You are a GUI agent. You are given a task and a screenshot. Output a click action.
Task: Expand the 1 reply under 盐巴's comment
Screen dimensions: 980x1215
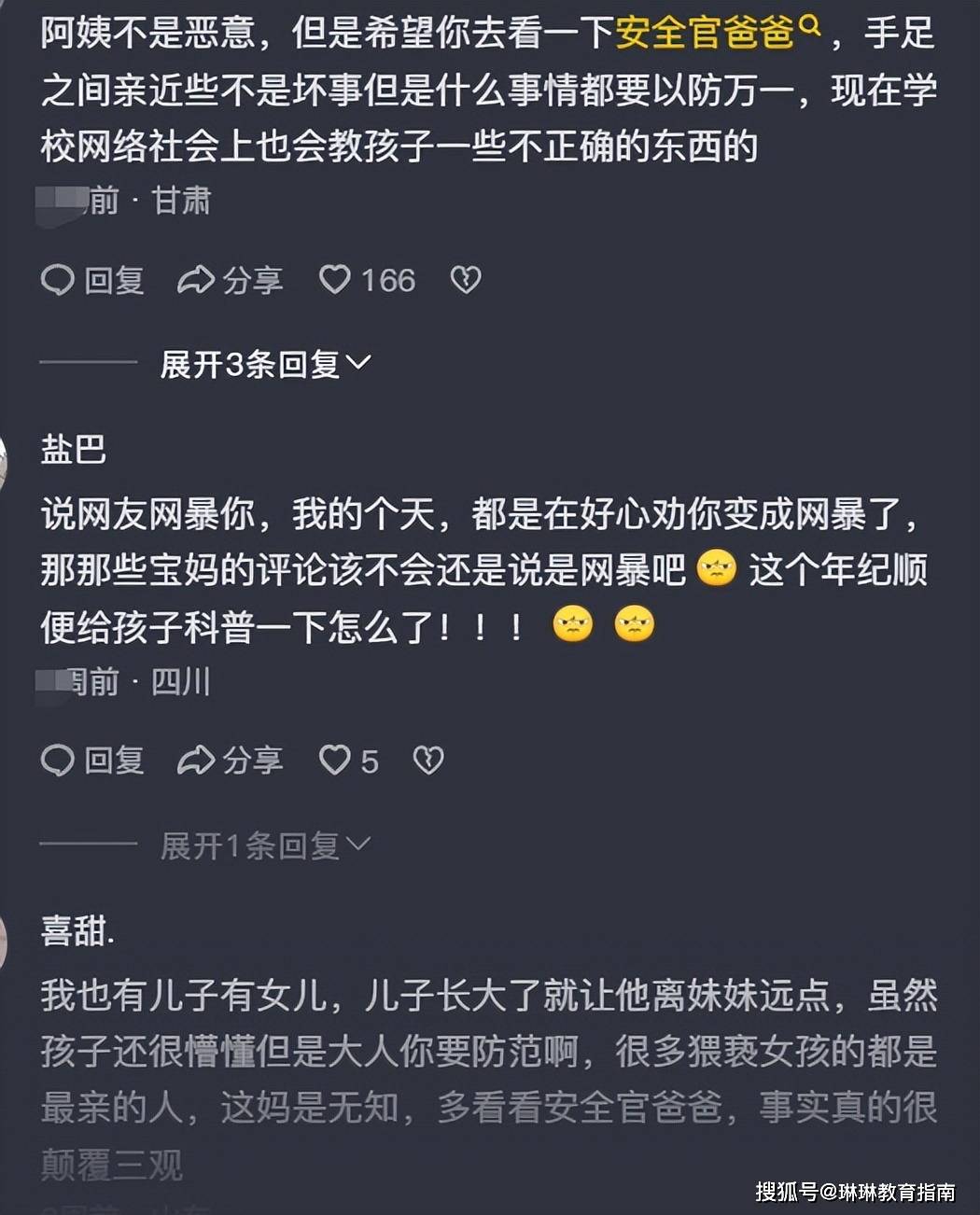(x=265, y=845)
